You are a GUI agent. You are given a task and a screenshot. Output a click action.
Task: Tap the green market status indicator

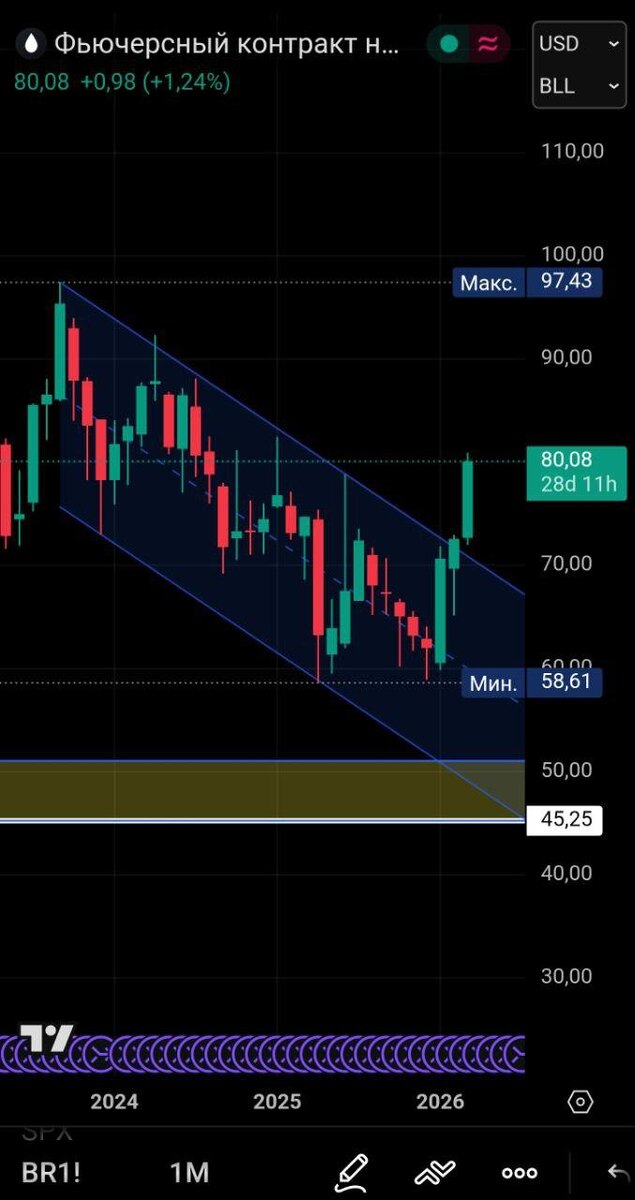point(449,44)
